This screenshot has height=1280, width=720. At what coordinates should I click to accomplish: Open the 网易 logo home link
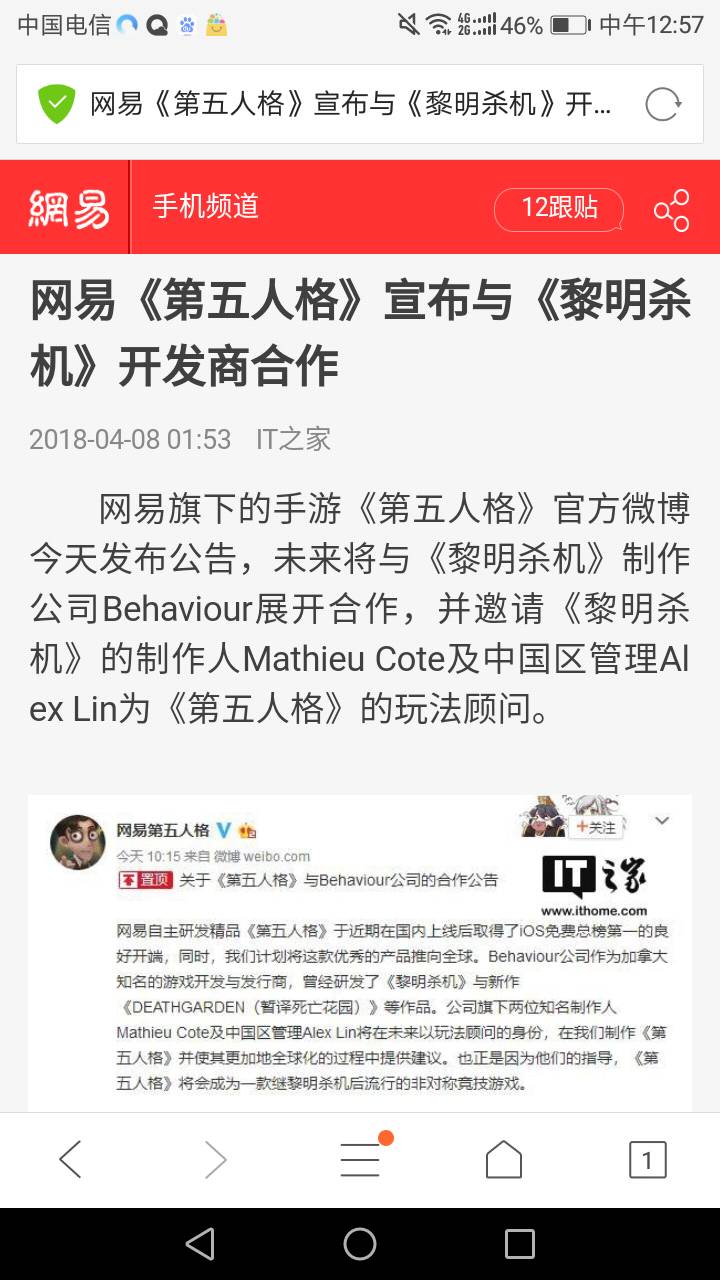(68, 208)
